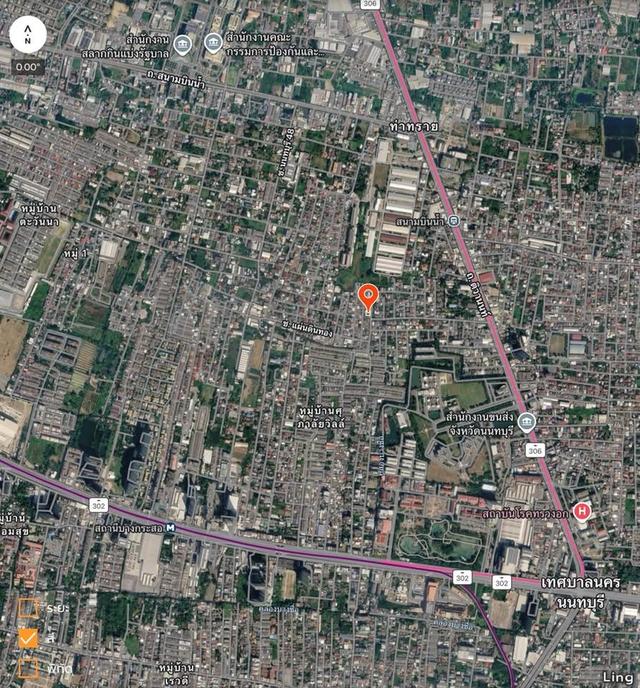Enable the พิกัด checkbox
Image resolution: width=640 pixels, height=688 pixels.
(29, 667)
